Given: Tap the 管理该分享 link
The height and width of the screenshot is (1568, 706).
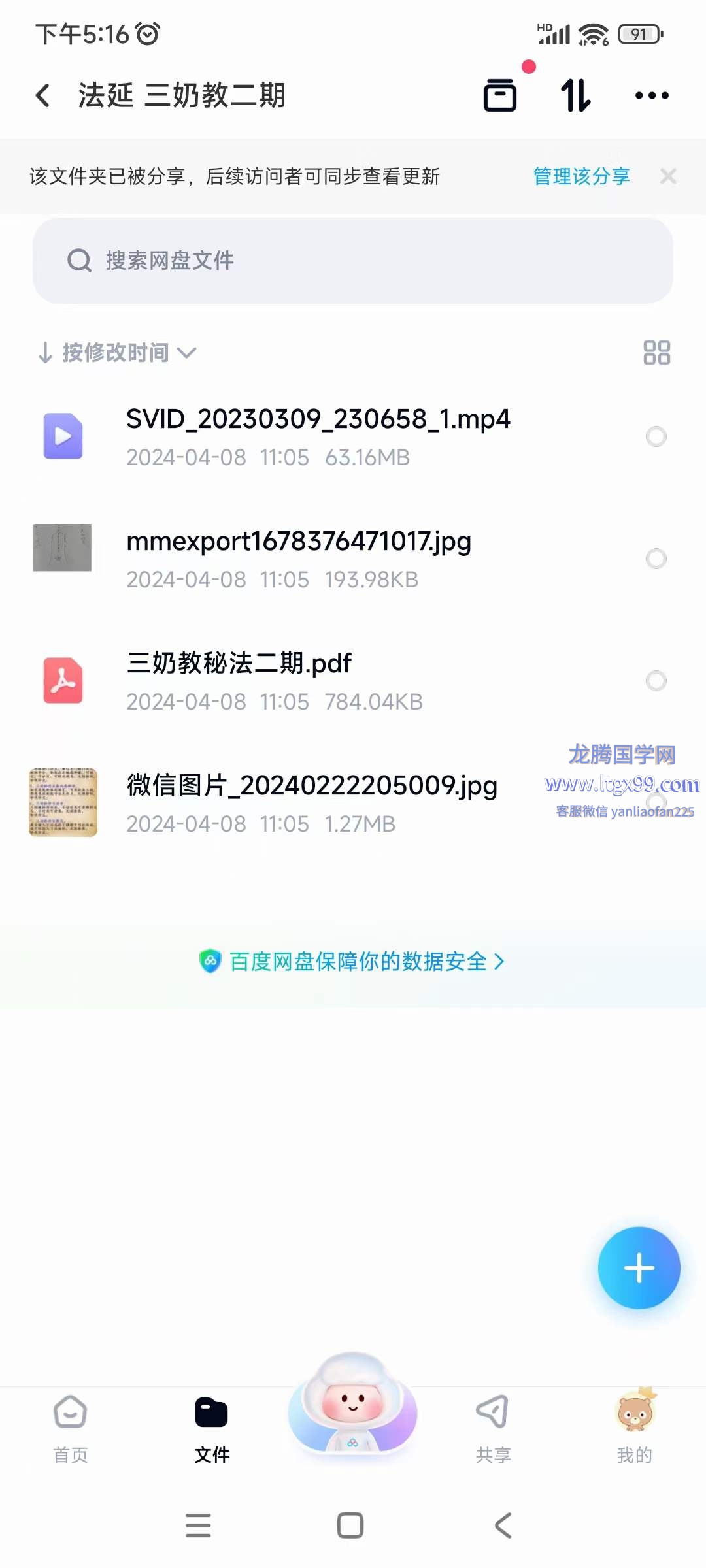Looking at the screenshot, I should pyautogui.click(x=581, y=176).
